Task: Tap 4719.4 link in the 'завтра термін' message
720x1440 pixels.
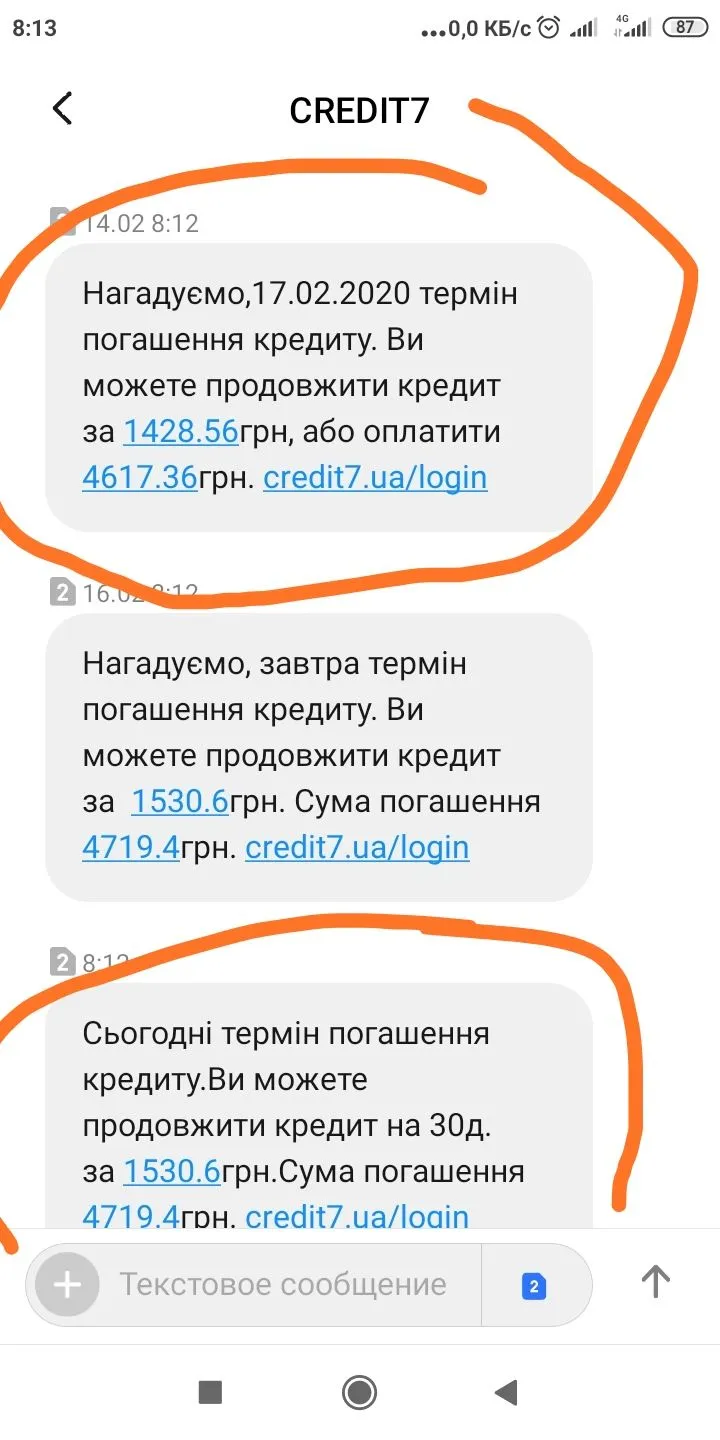Action: click(130, 848)
